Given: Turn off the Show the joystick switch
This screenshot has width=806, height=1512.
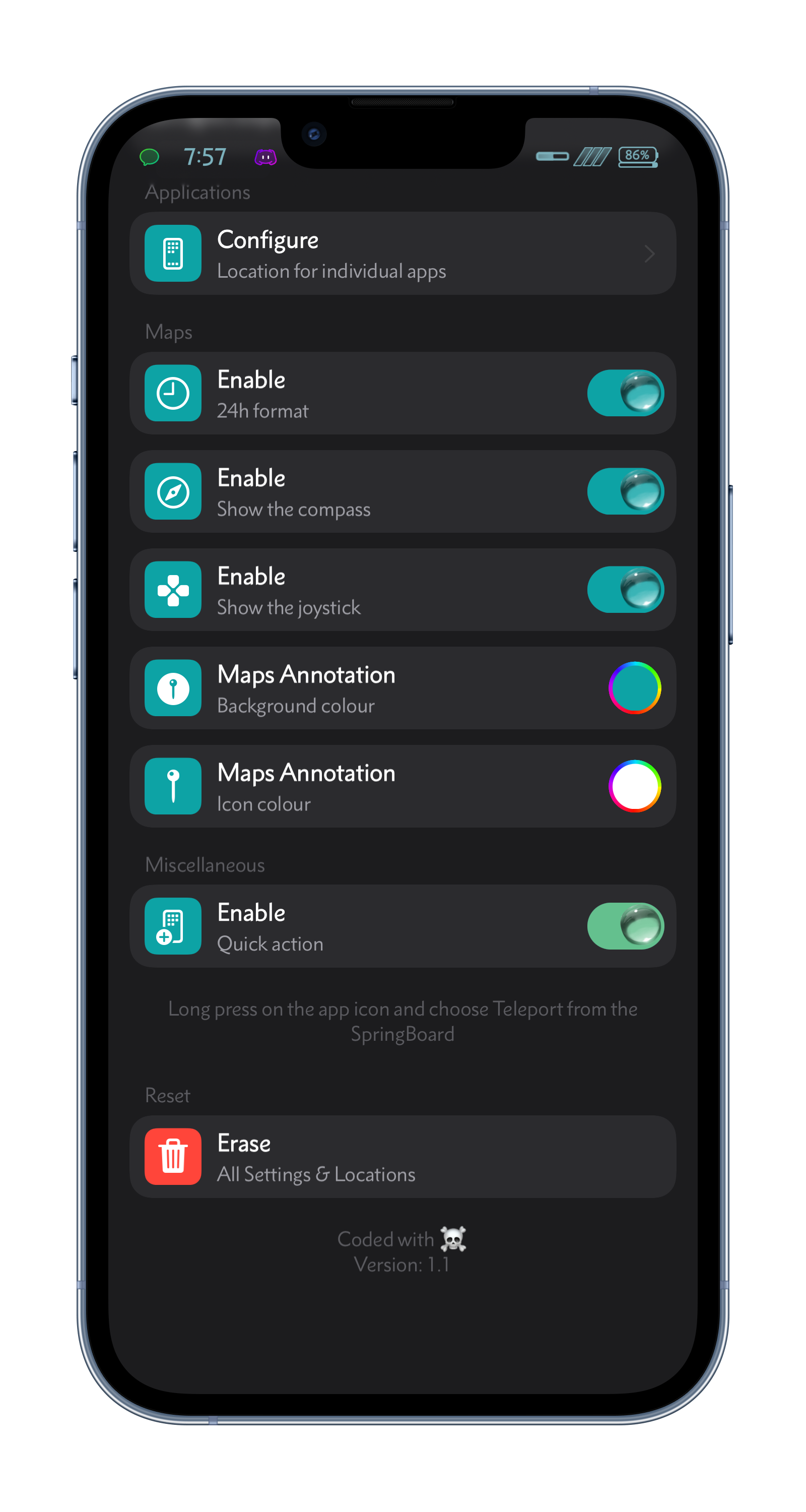Looking at the screenshot, I should [x=625, y=590].
